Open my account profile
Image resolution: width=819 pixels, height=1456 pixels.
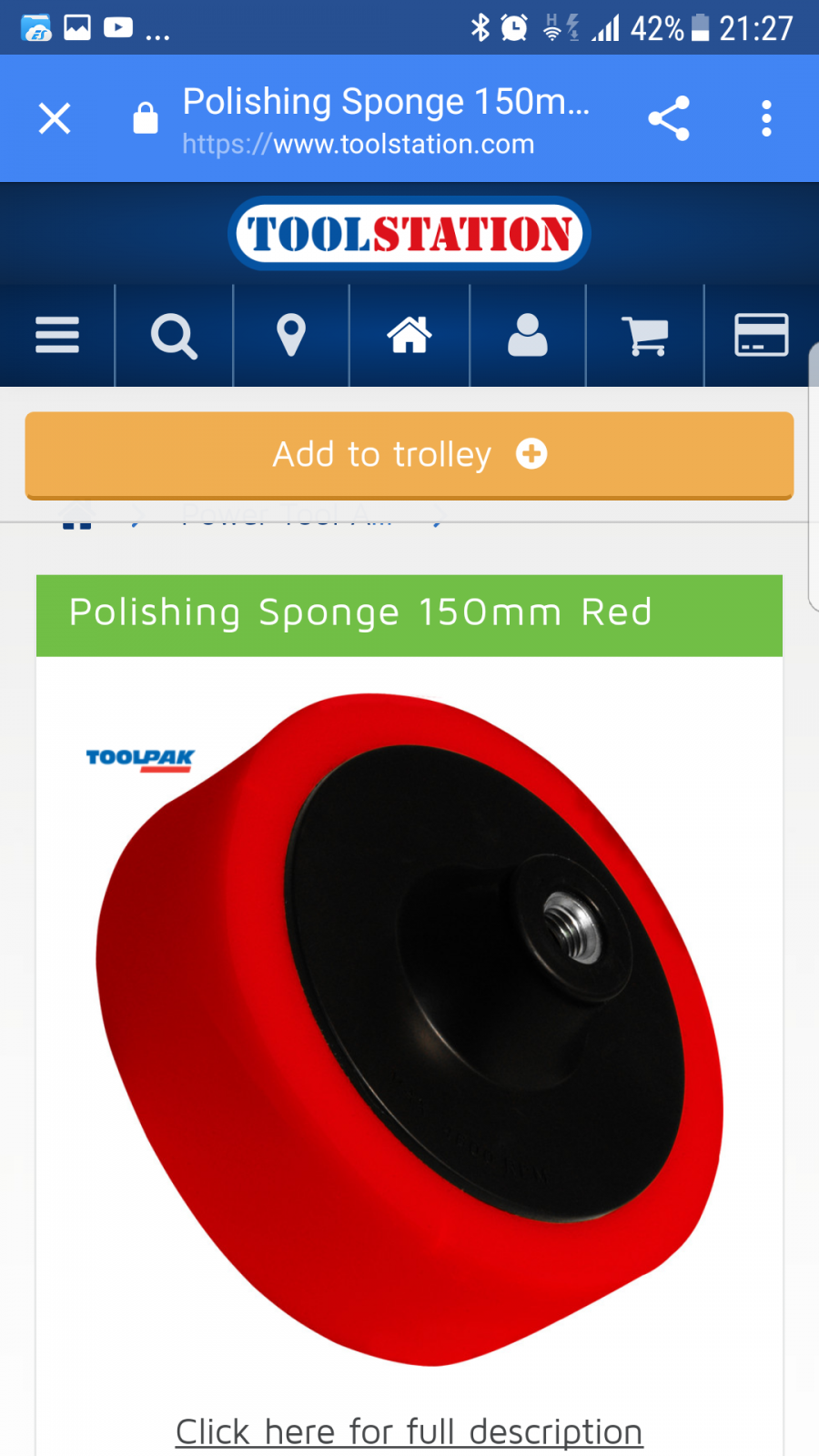click(528, 335)
